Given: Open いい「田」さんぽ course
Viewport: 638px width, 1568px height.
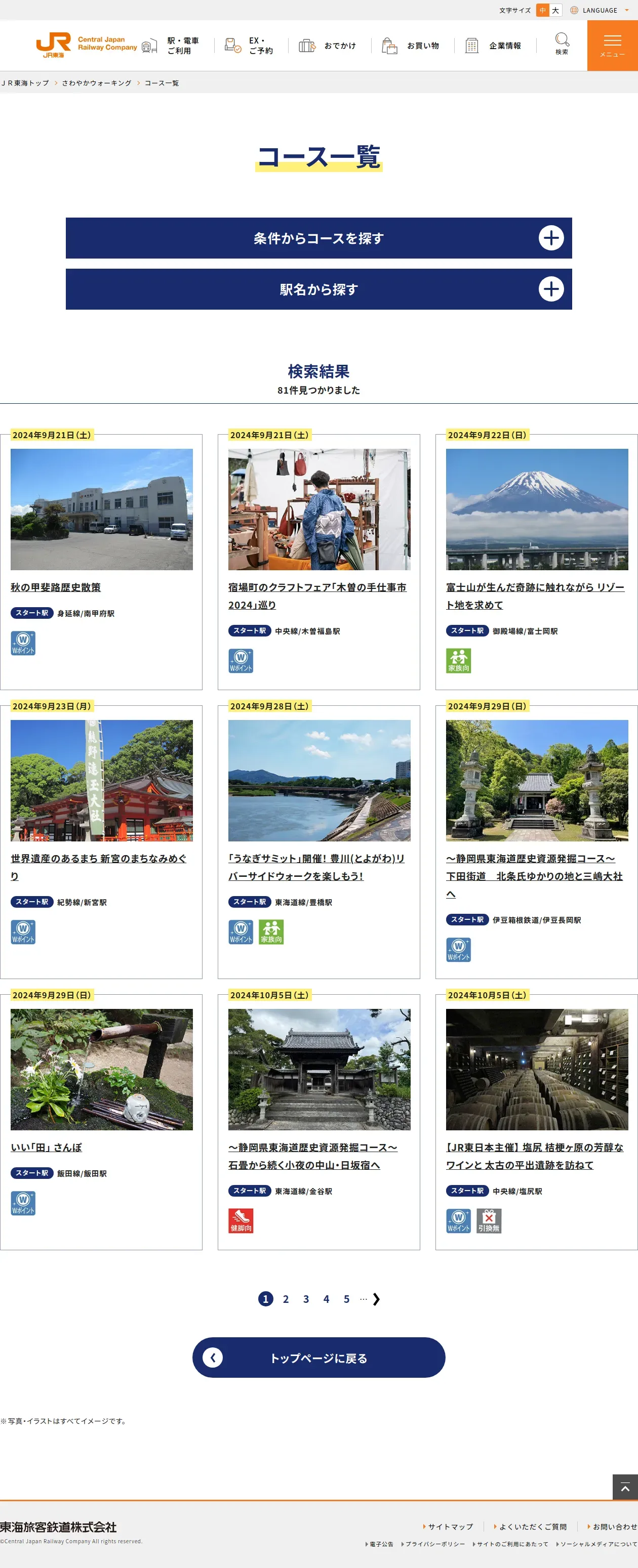Looking at the screenshot, I should (46, 1148).
